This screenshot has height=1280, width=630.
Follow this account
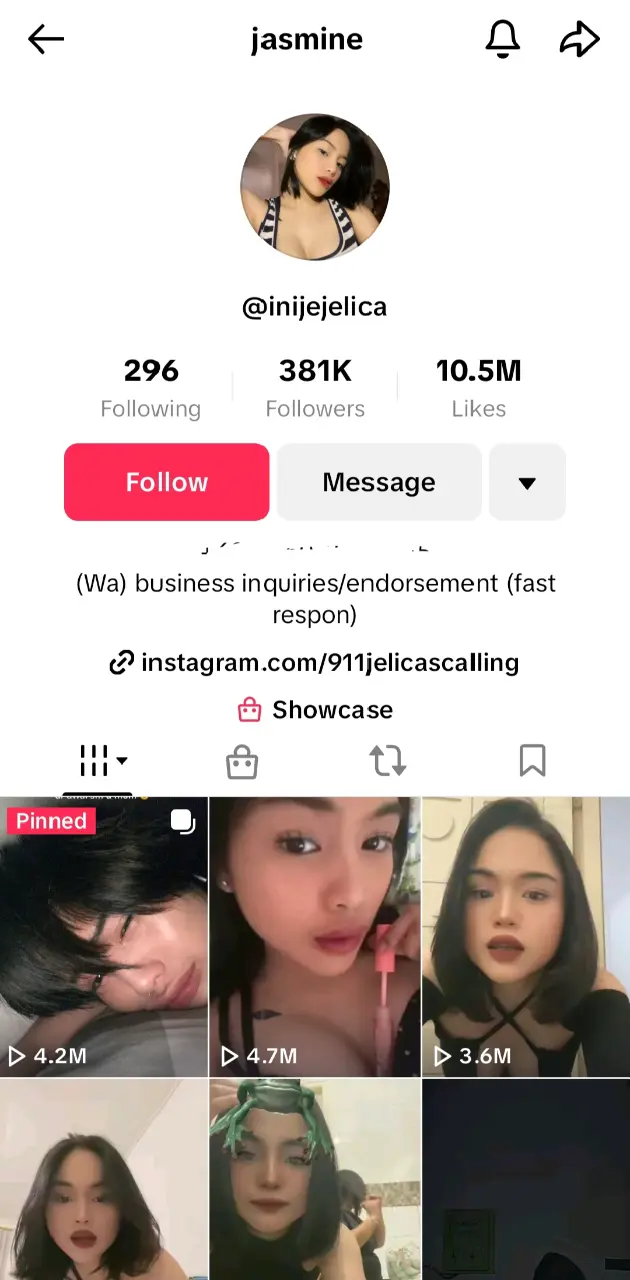click(167, 482)
